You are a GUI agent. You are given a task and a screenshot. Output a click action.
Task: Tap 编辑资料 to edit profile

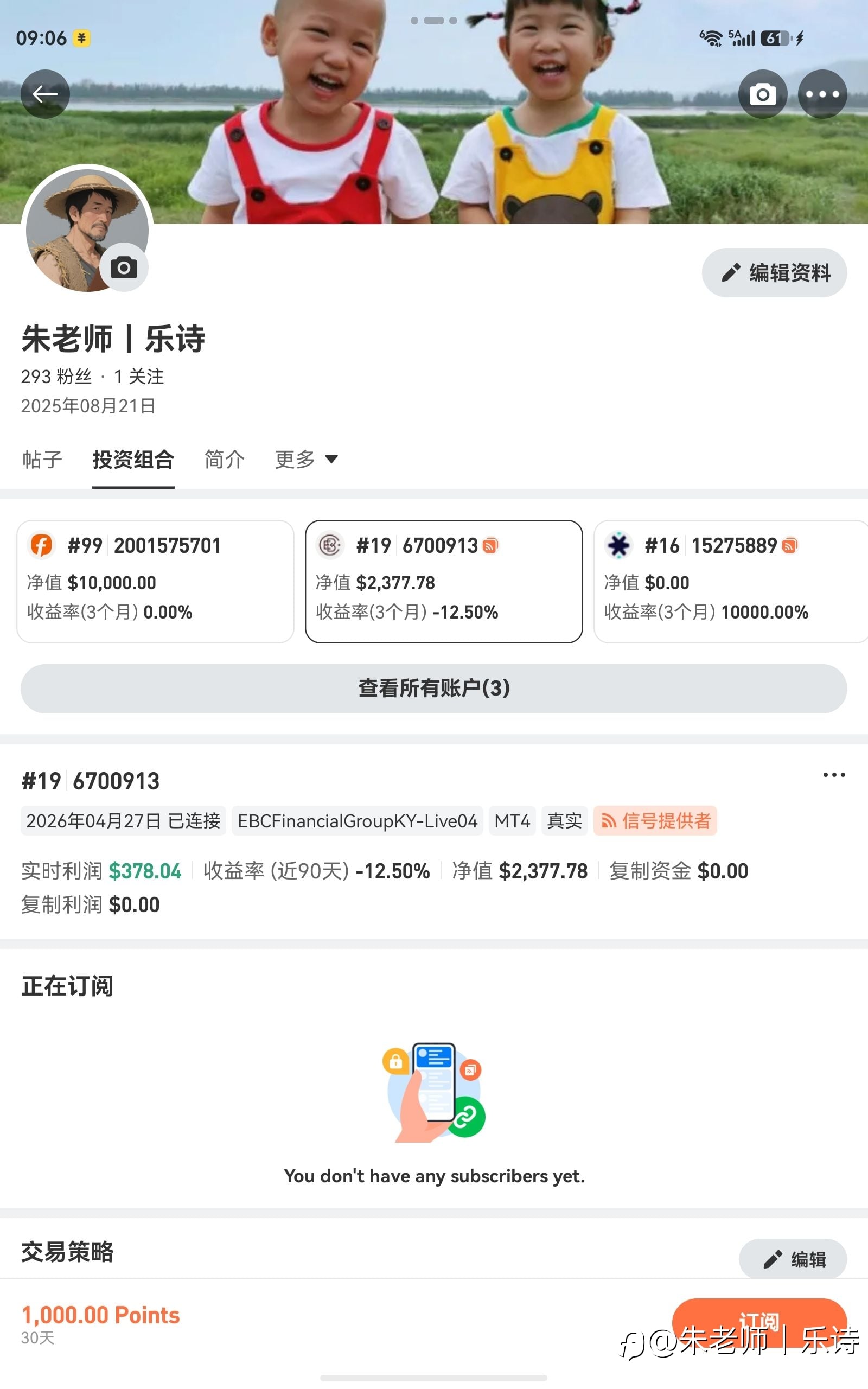tap(775, 272)
